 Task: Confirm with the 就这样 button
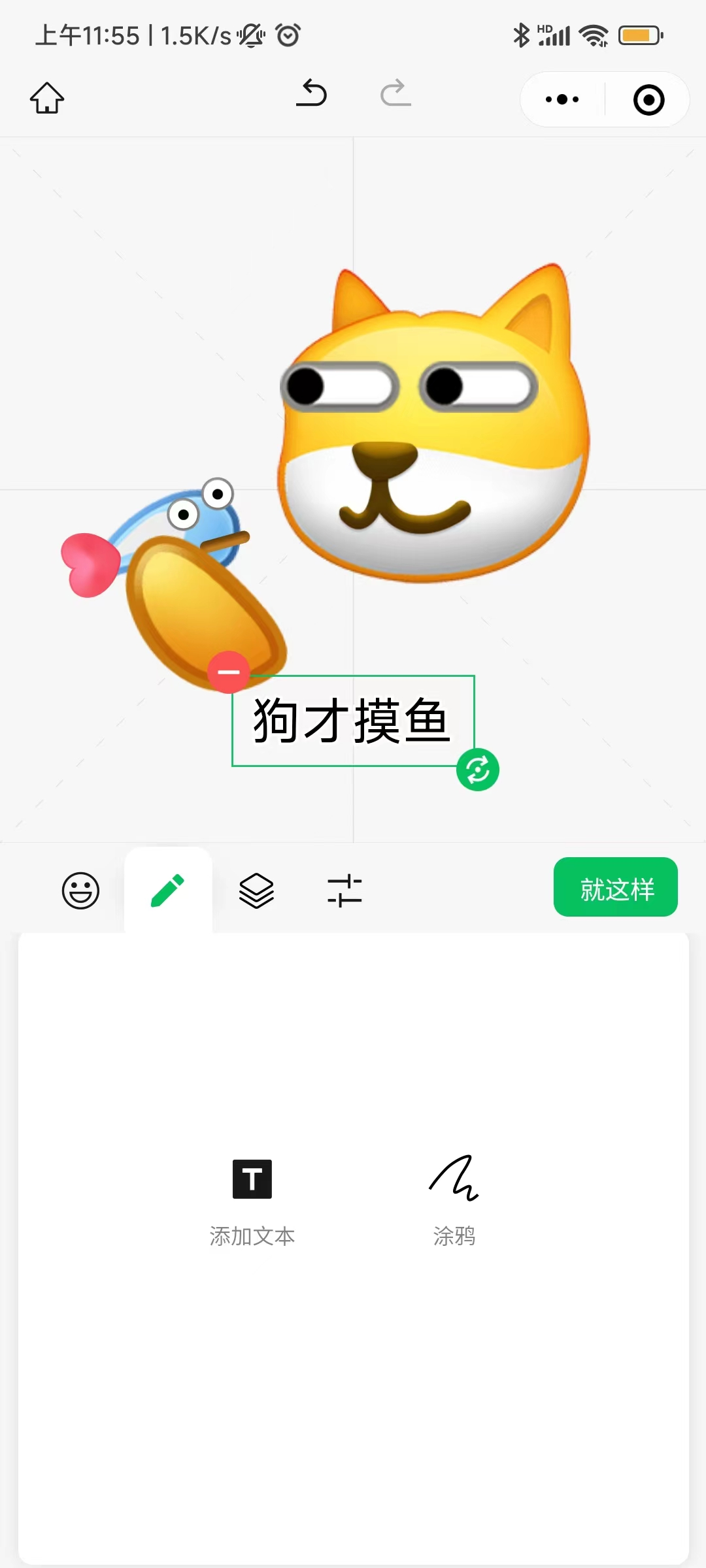pyautogui.click(x=615, y=887)
